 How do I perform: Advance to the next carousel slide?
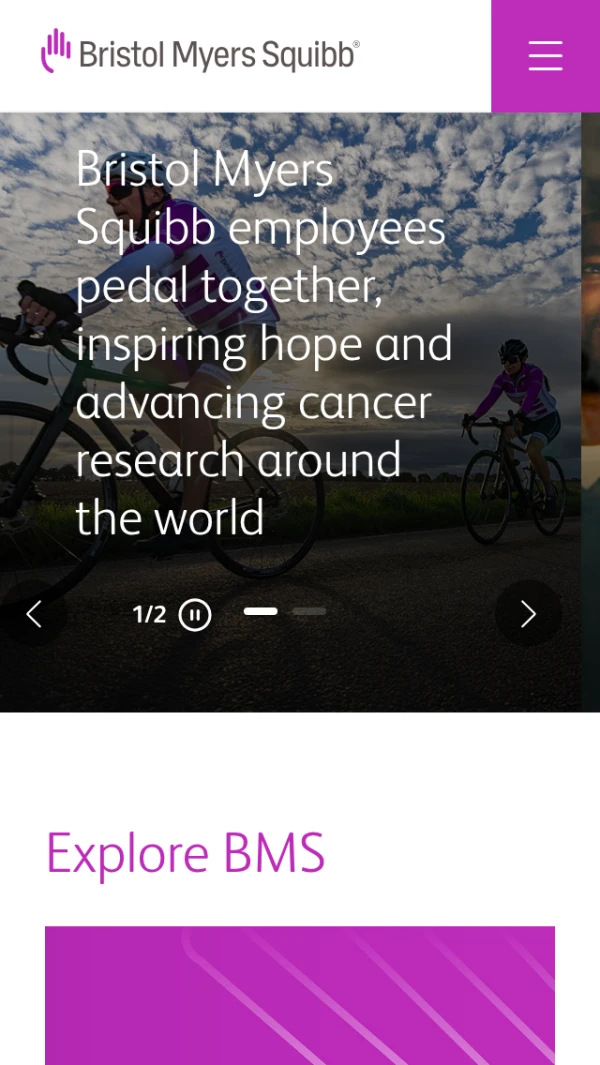click(528, 613)
